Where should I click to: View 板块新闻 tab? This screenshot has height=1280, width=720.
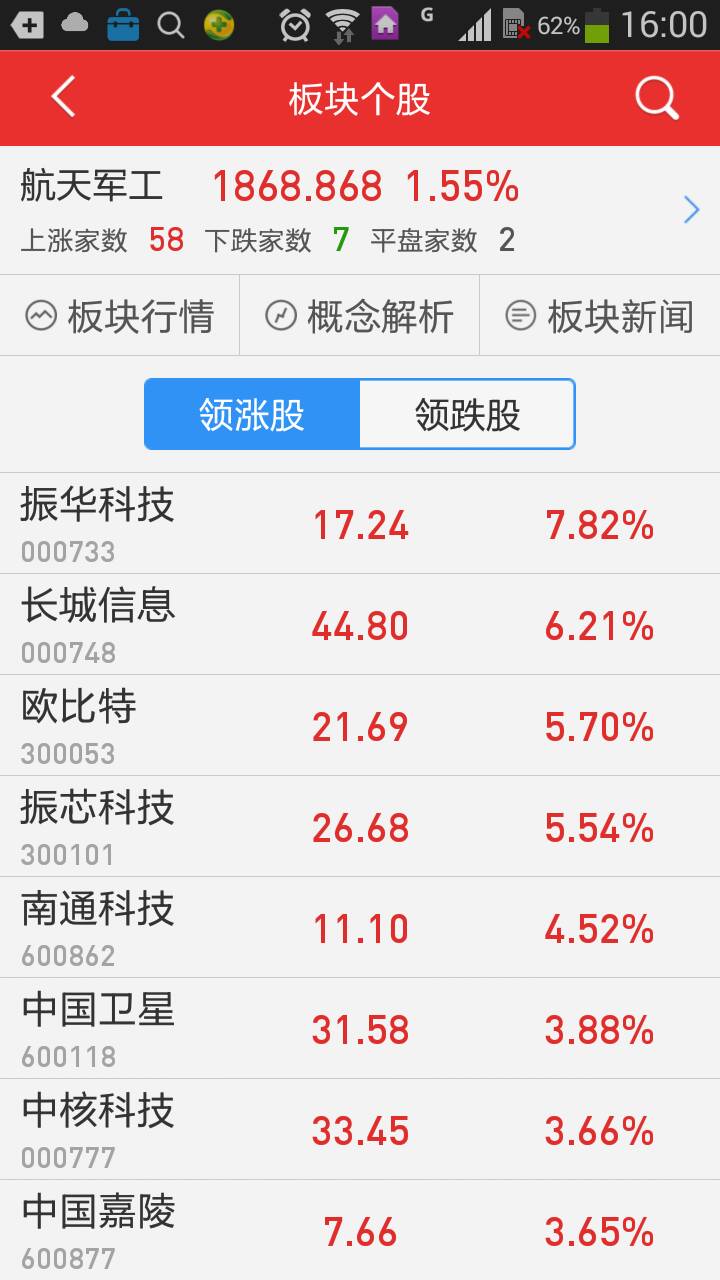click(600, 316)
